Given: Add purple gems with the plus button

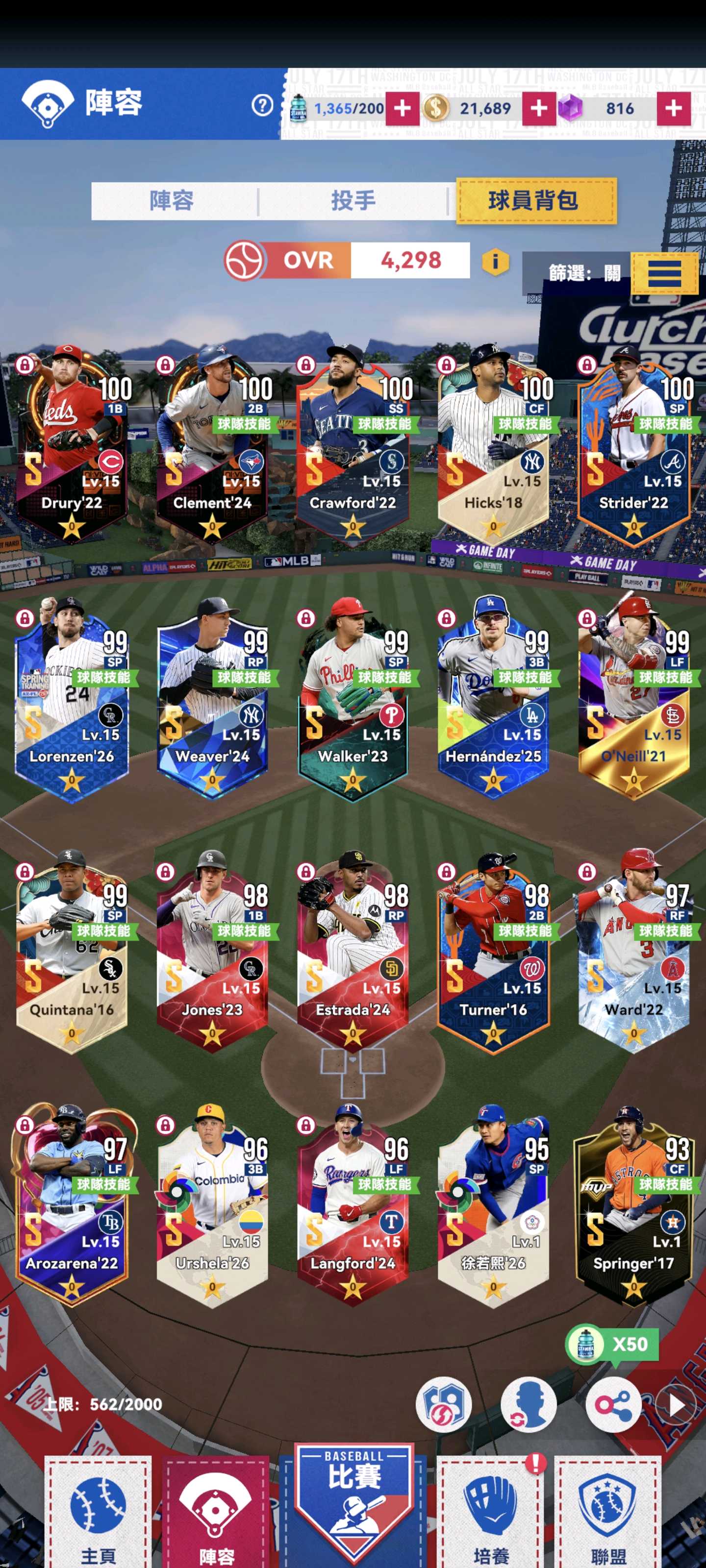Looking at the screenshot, I should coord(673,108).
